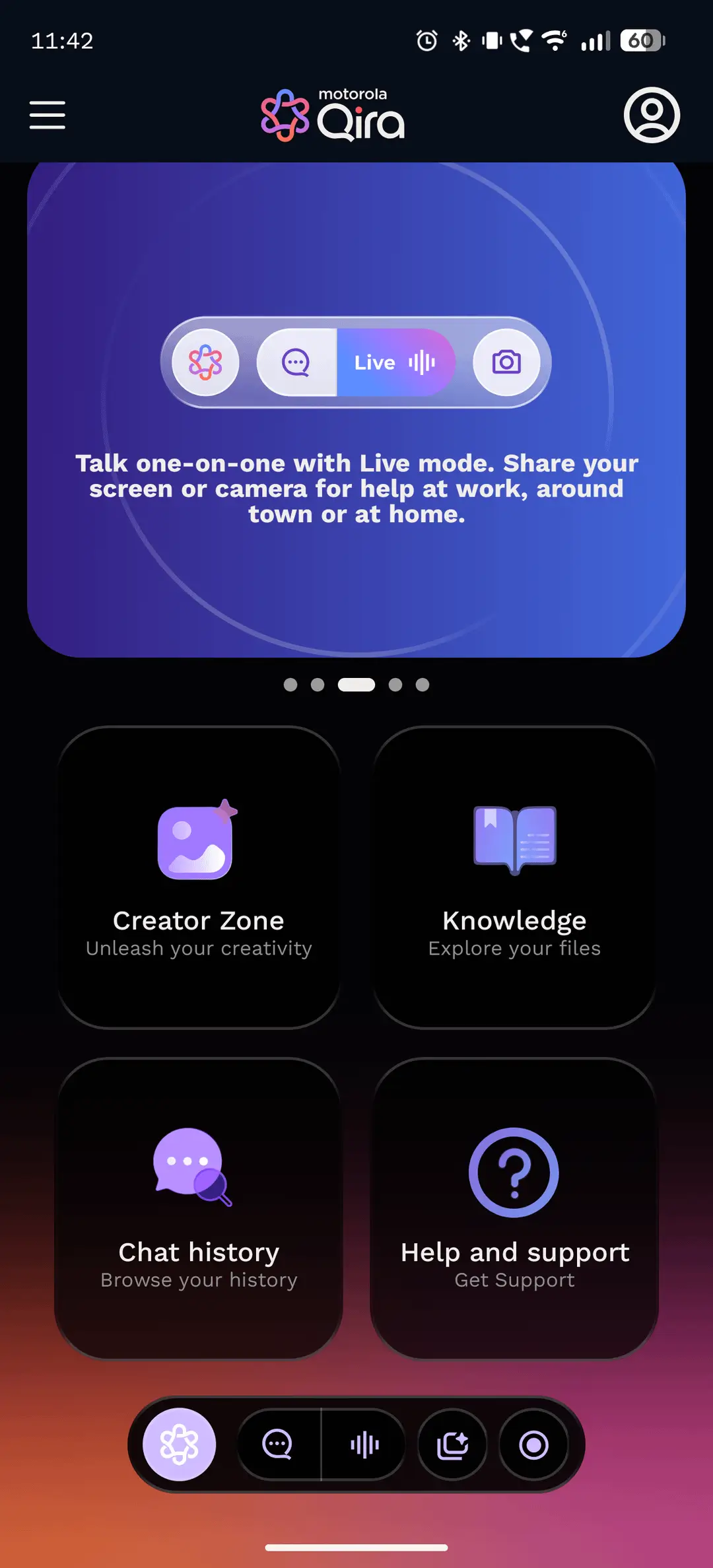
Task: Start Live voice mode from bottom bar
Action: tap(364, 1445)
